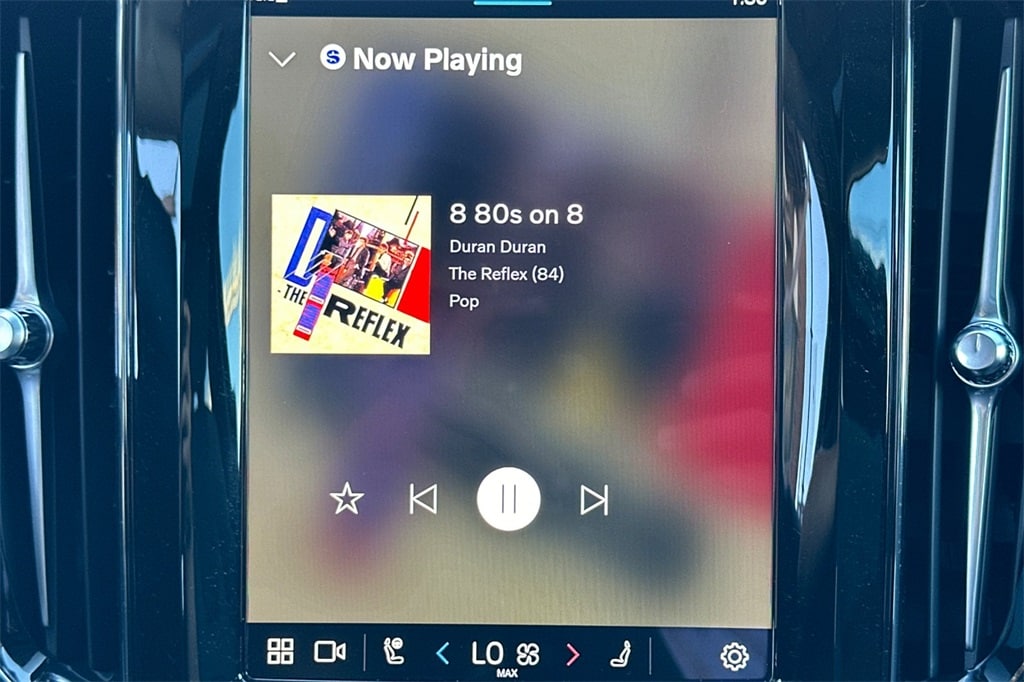Open the camera view

(x=329, y=653)
